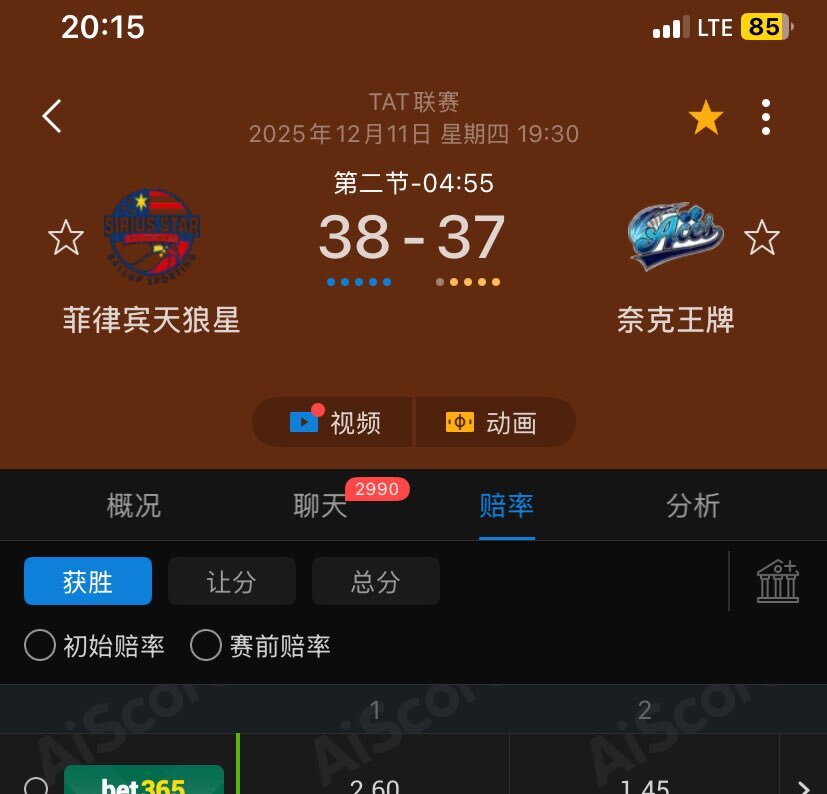Select the 获胜 odds filter

(x=88, y=581)
